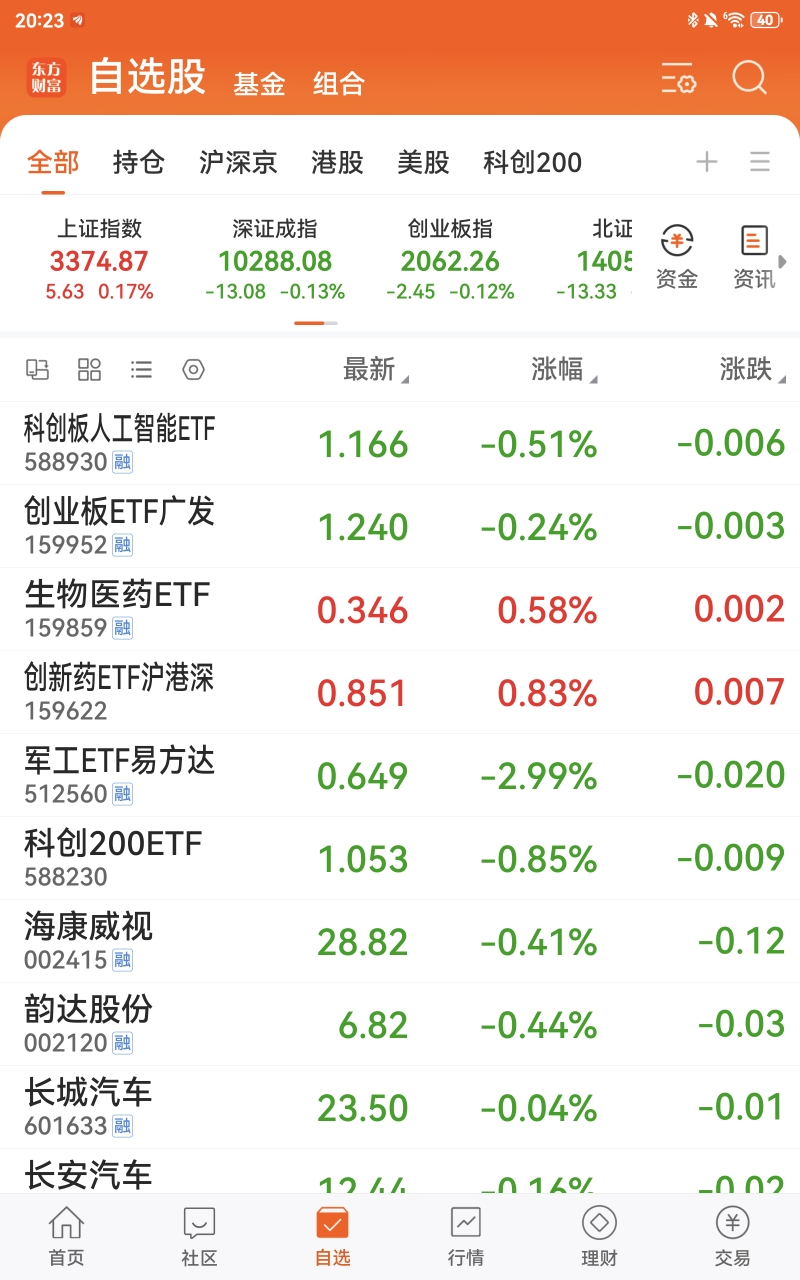Open 首页 in bottom navigation
This screenshot has height=1280, width=800.
click(67, 1237)
